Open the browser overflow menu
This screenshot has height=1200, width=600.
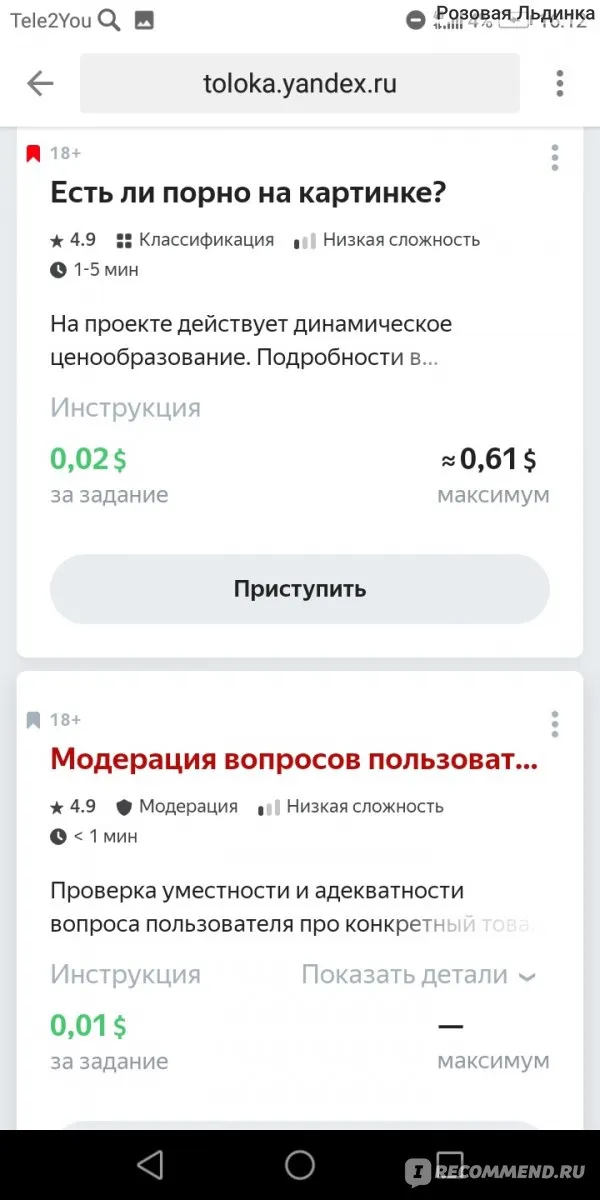(x=561, y=83)
